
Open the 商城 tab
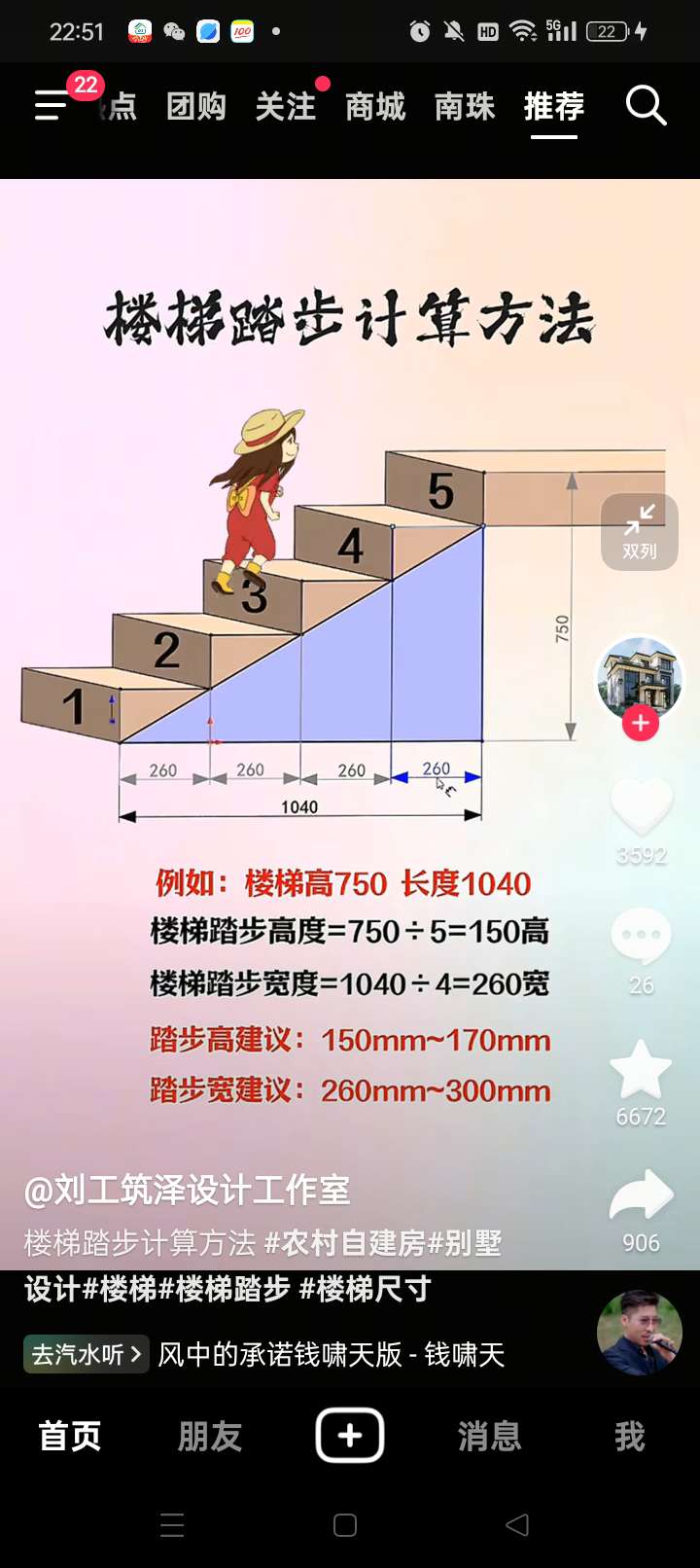[x=375, y=106]
